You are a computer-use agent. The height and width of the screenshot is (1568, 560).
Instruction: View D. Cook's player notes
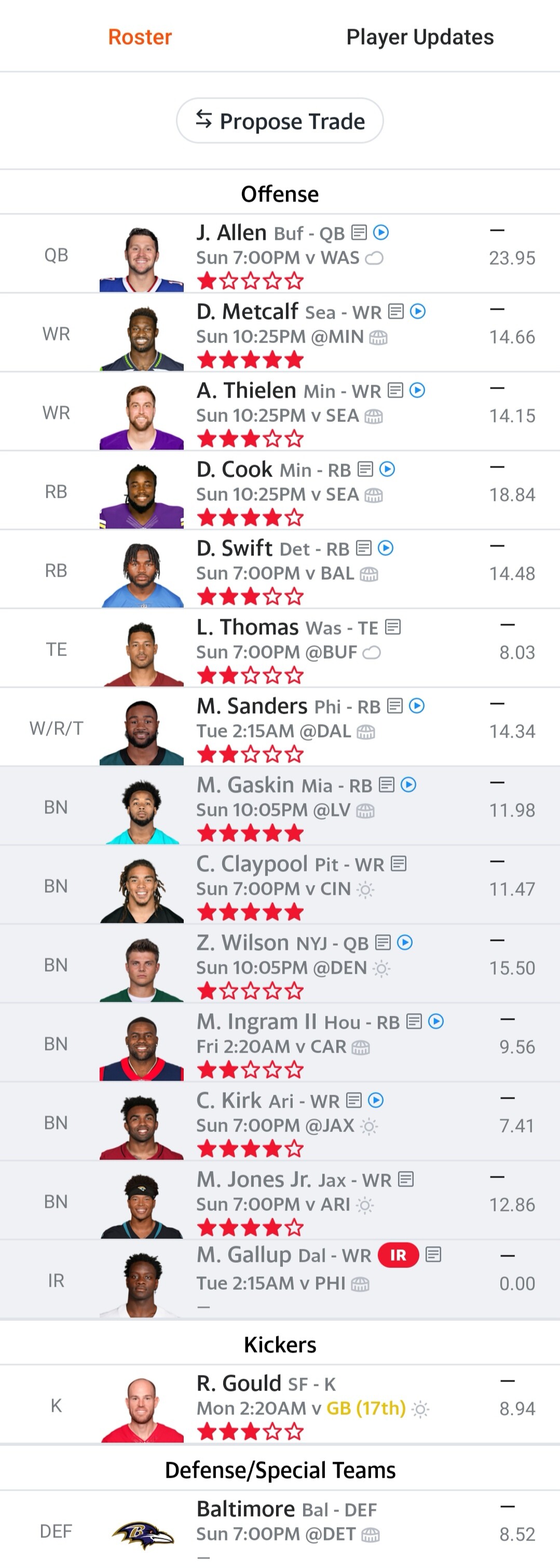(365, 469)
